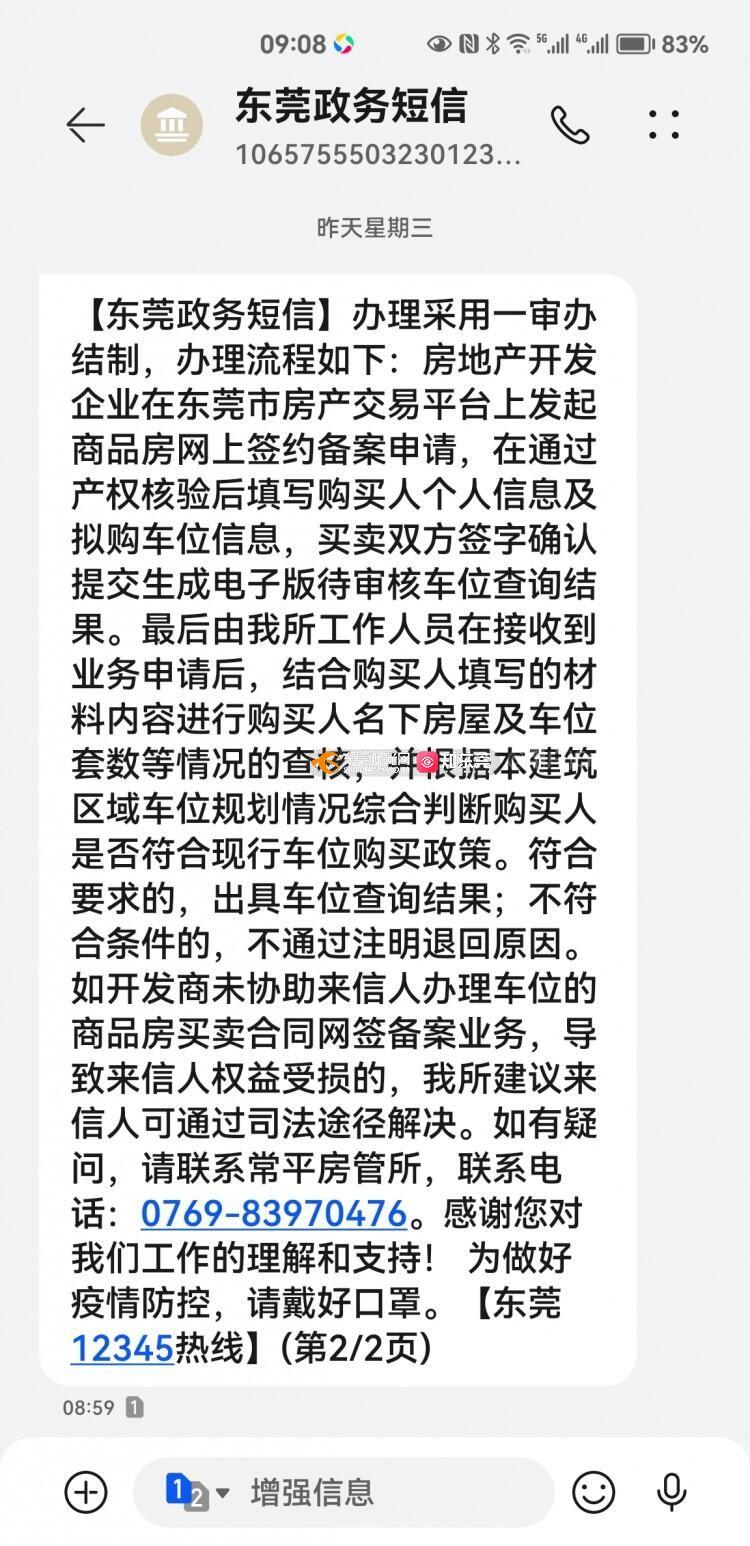Switch SIM card selector
This screenshot has width=750, height=1546.
[196, 1492]
